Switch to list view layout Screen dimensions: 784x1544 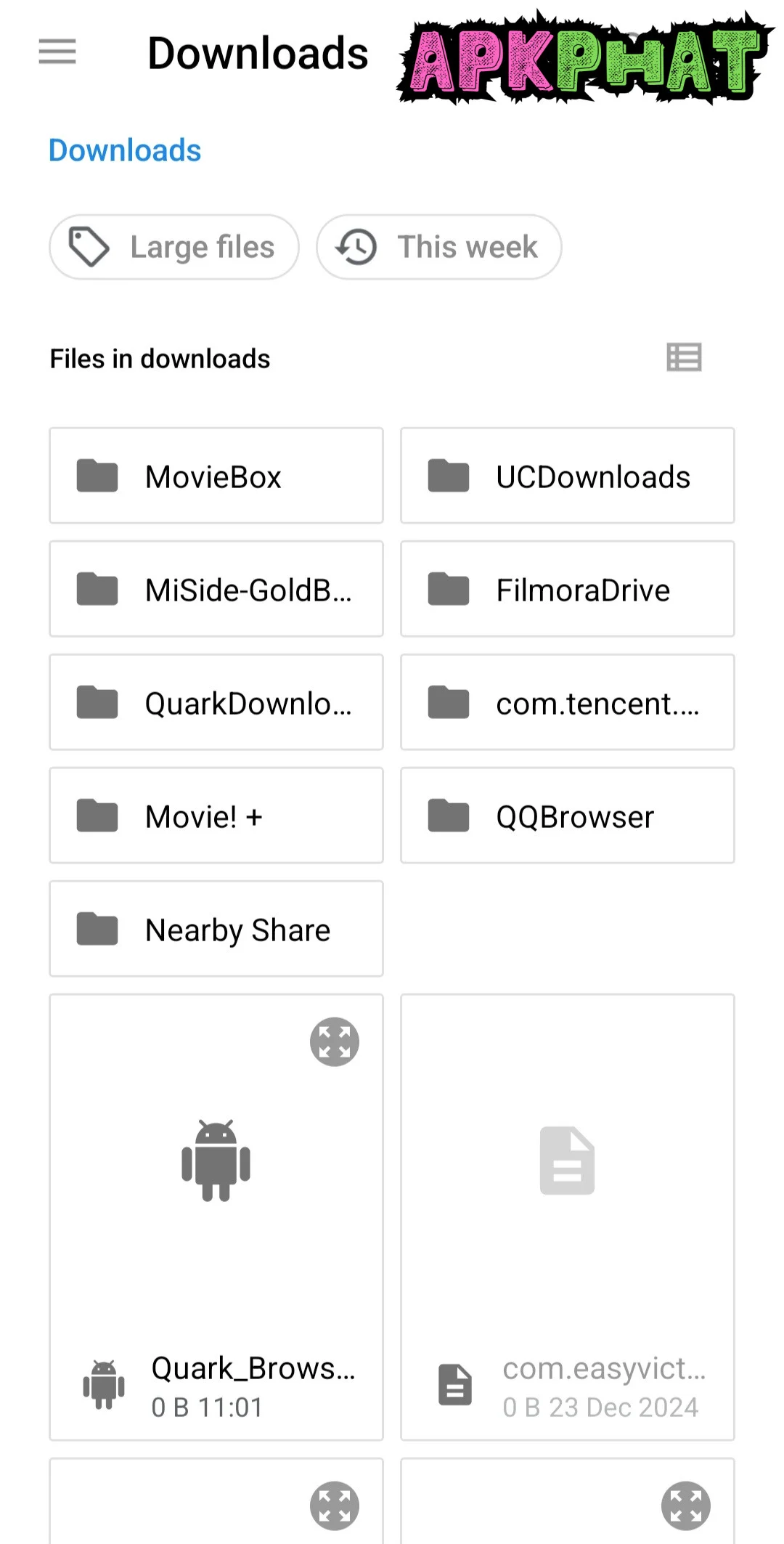pos(684,357)
